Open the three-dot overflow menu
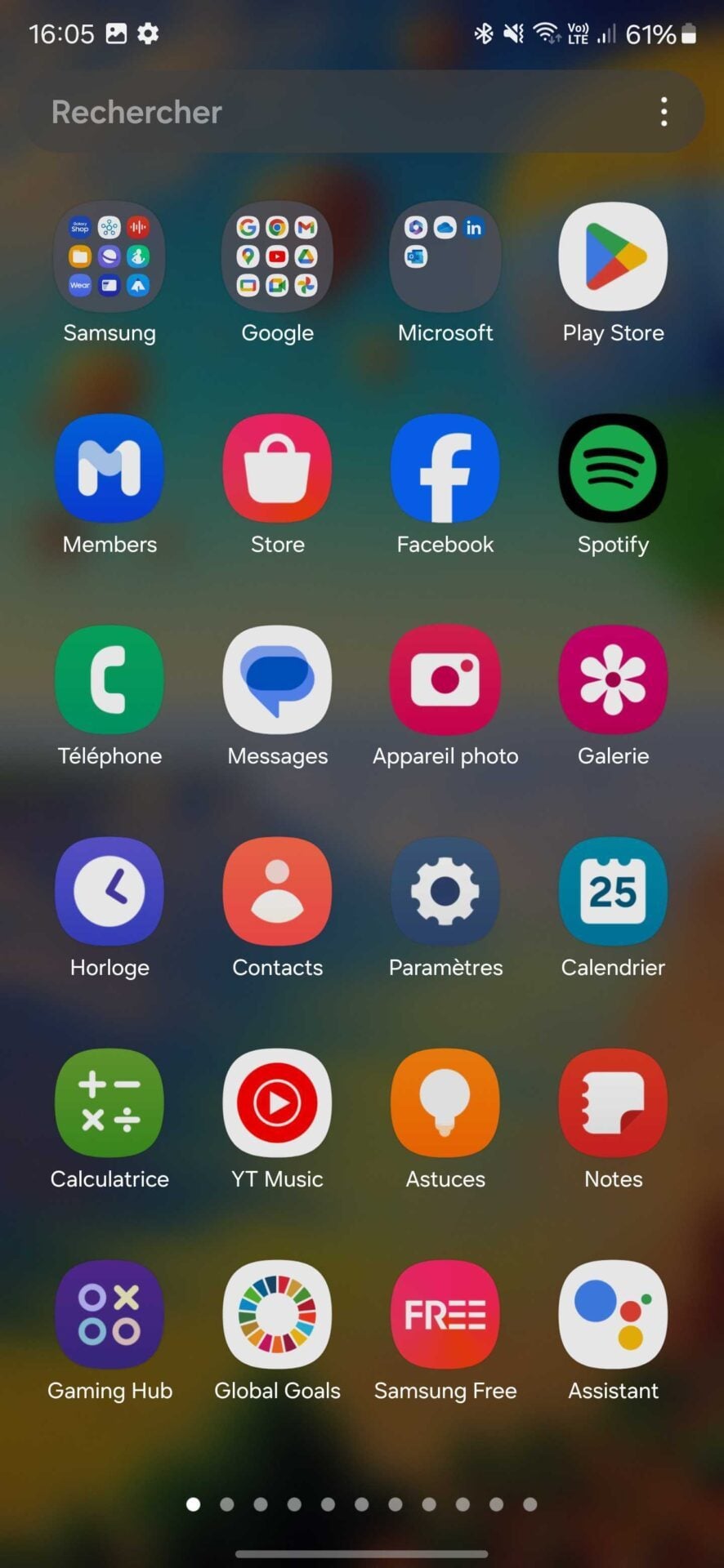 pyautogui.click(x=664, y=112)
